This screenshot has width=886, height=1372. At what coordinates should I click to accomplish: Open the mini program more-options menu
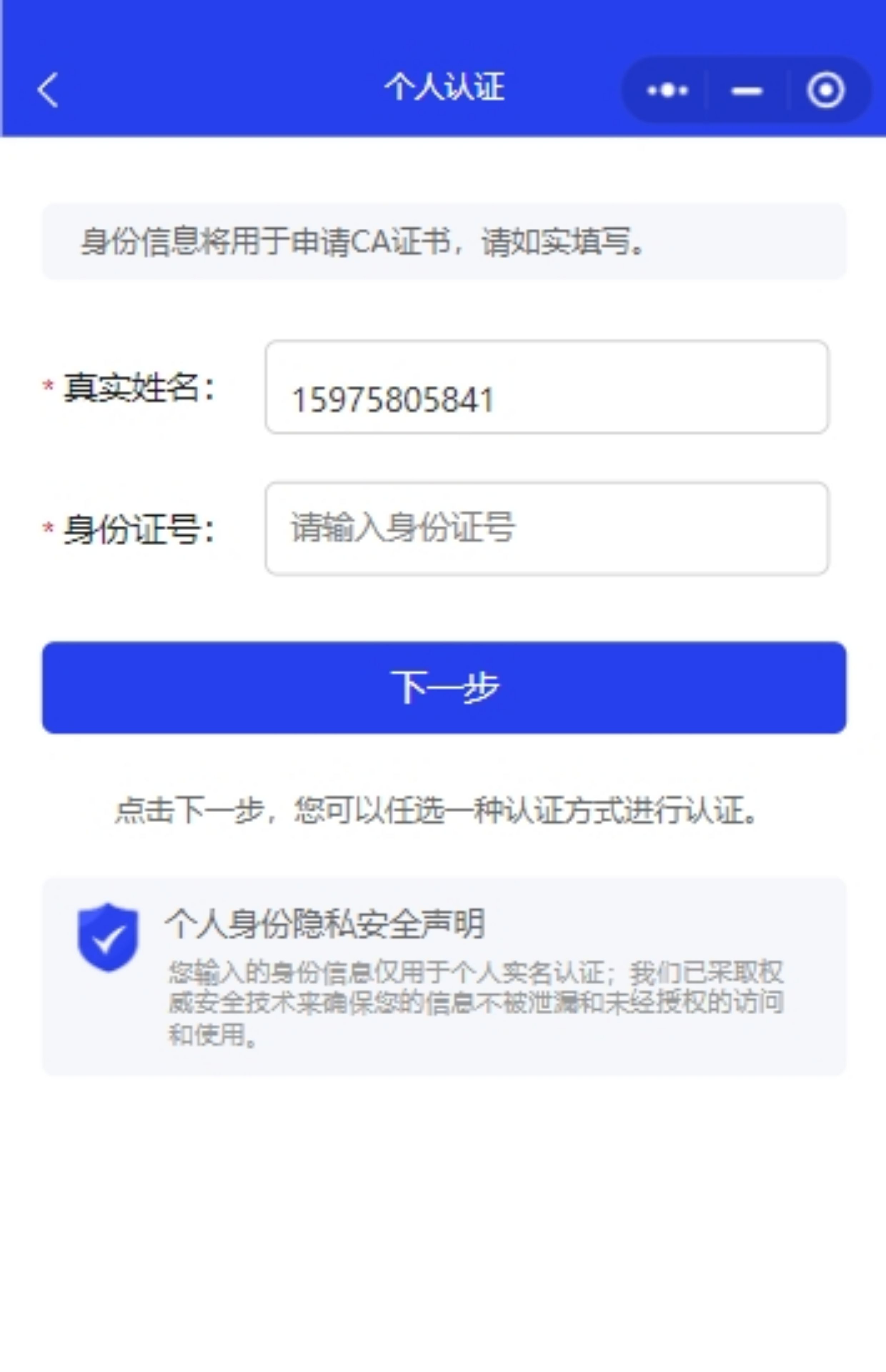(667, 90)
